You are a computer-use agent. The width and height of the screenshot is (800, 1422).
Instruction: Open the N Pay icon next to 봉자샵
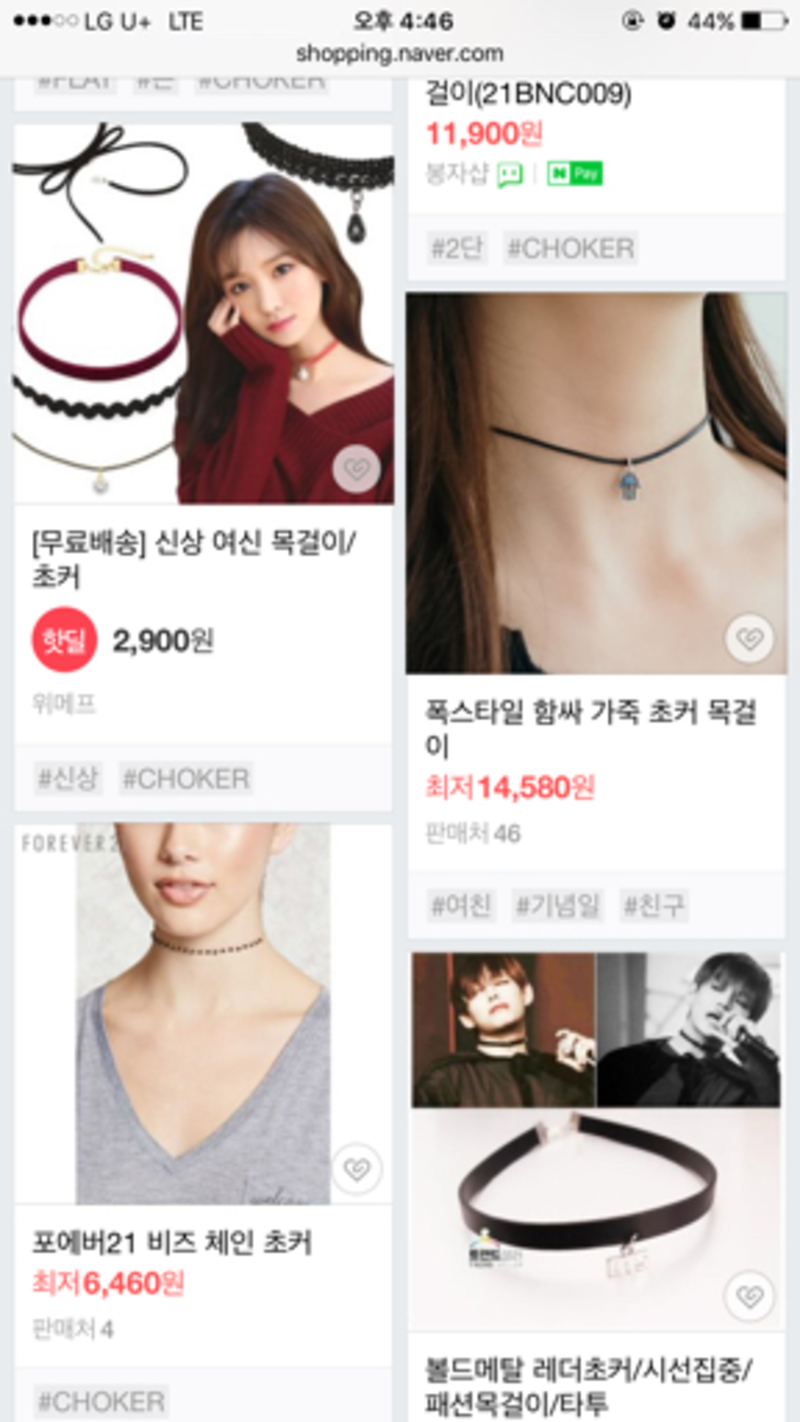575,173
